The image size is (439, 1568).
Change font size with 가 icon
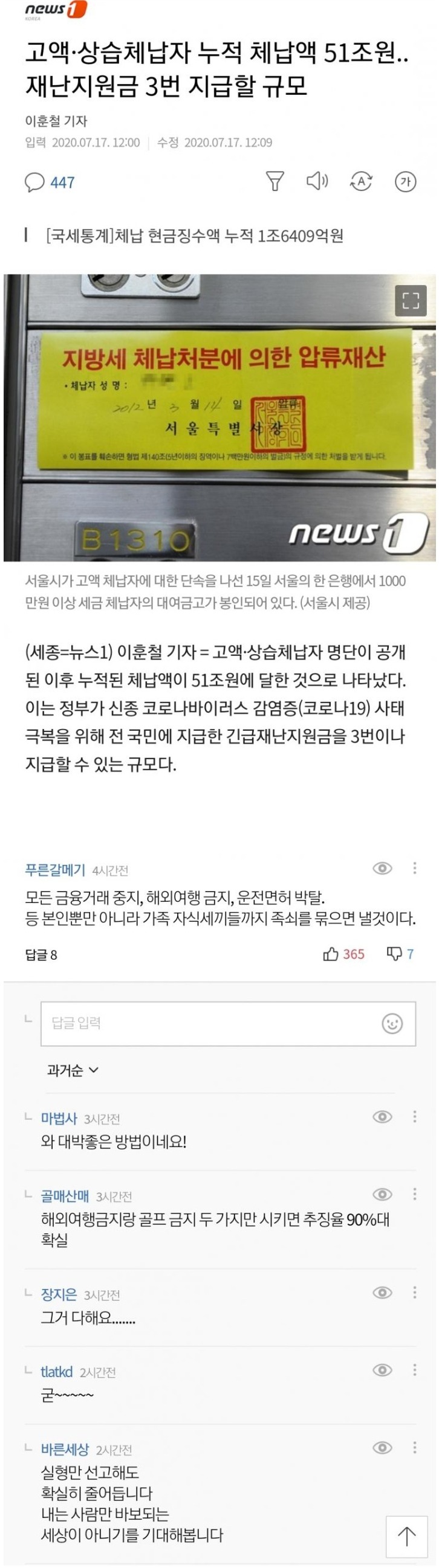(x=406, y=181)
